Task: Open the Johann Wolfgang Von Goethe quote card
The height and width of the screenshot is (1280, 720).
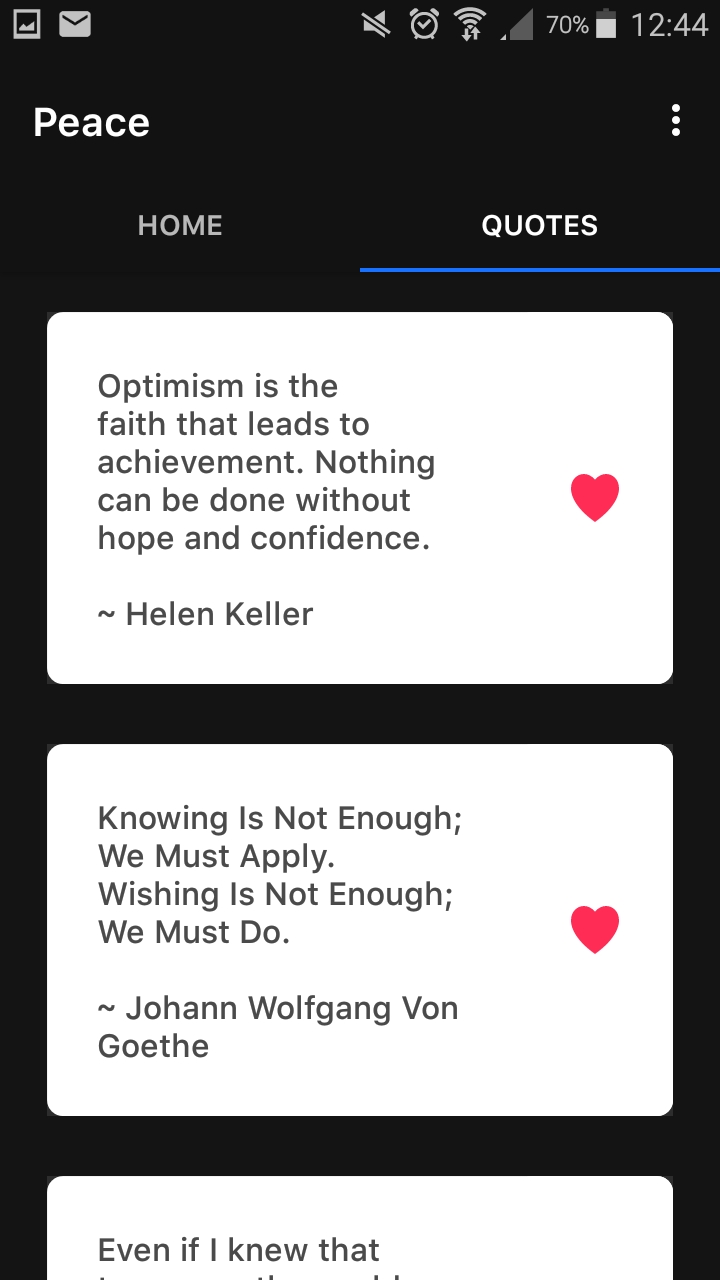Action: tap(300, 930)
